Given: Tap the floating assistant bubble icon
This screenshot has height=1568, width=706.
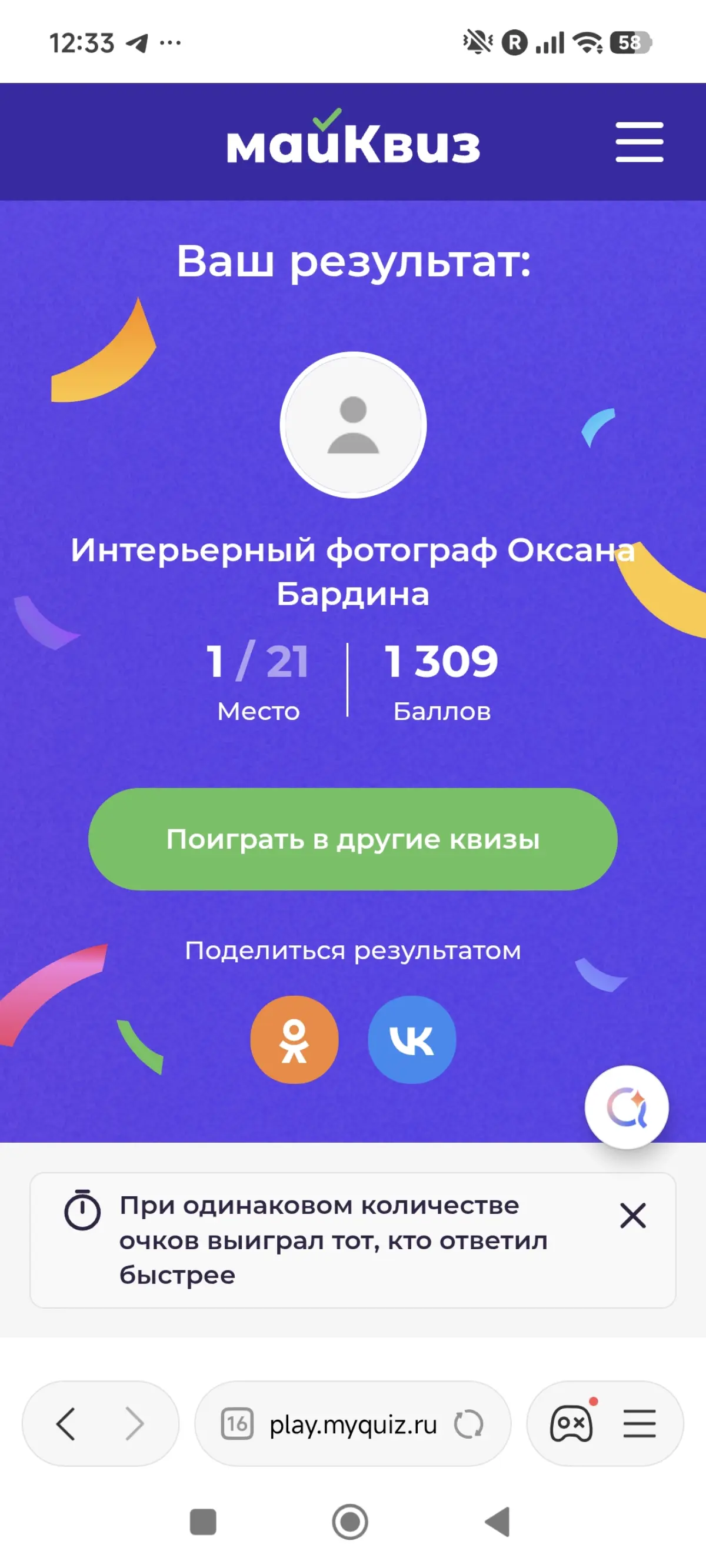Looking at the screenshot, I should (627, 1108).
